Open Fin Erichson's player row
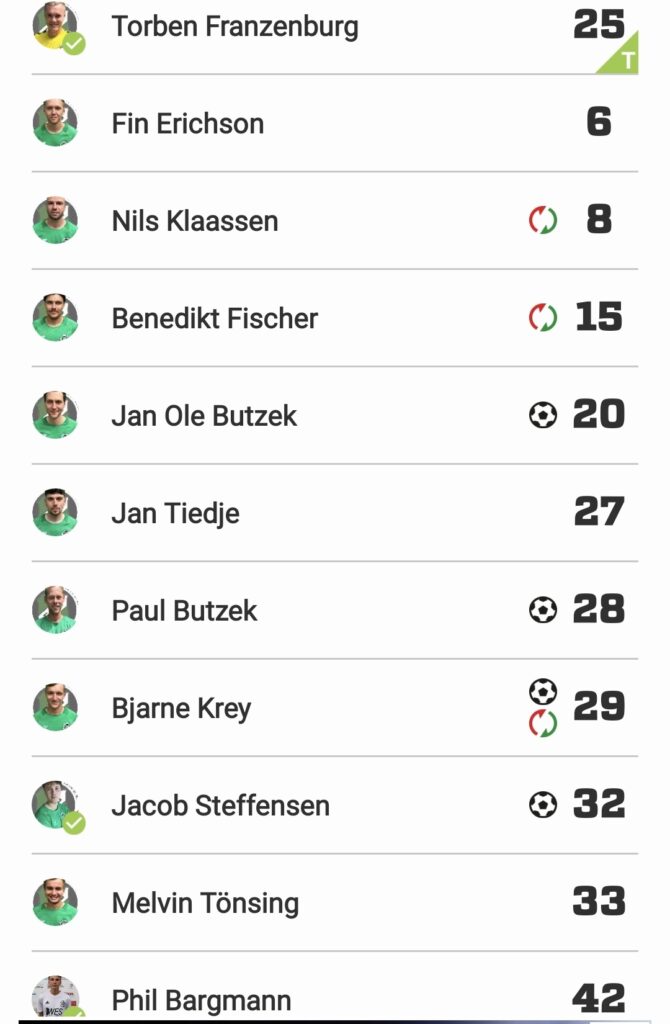This screenshot has width=670, height=1024. coord(188,124)
